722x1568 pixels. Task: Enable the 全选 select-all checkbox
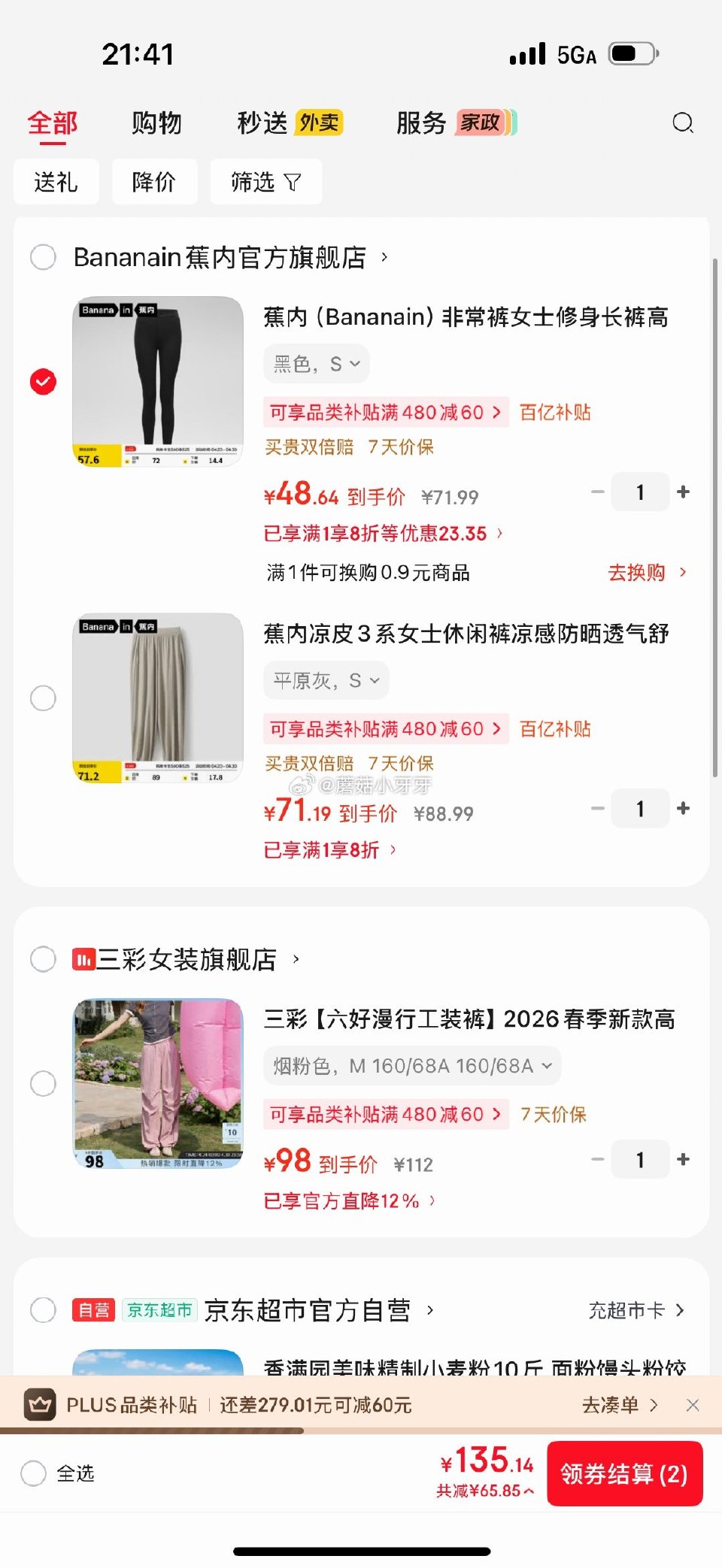[x=33, y=1474]
